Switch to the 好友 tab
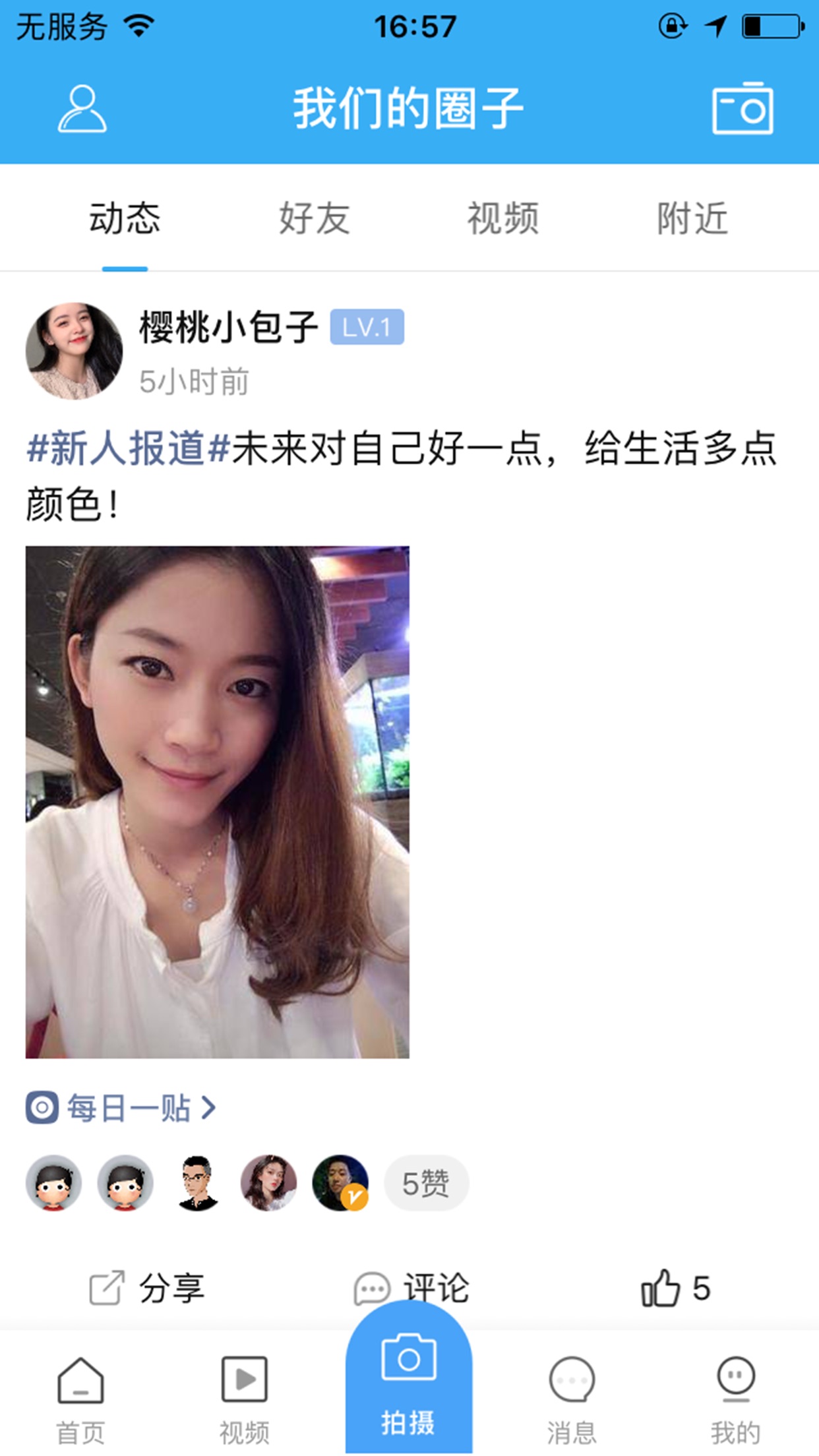The width and height of the screenshot is (819, 1456). pos(314,218)
